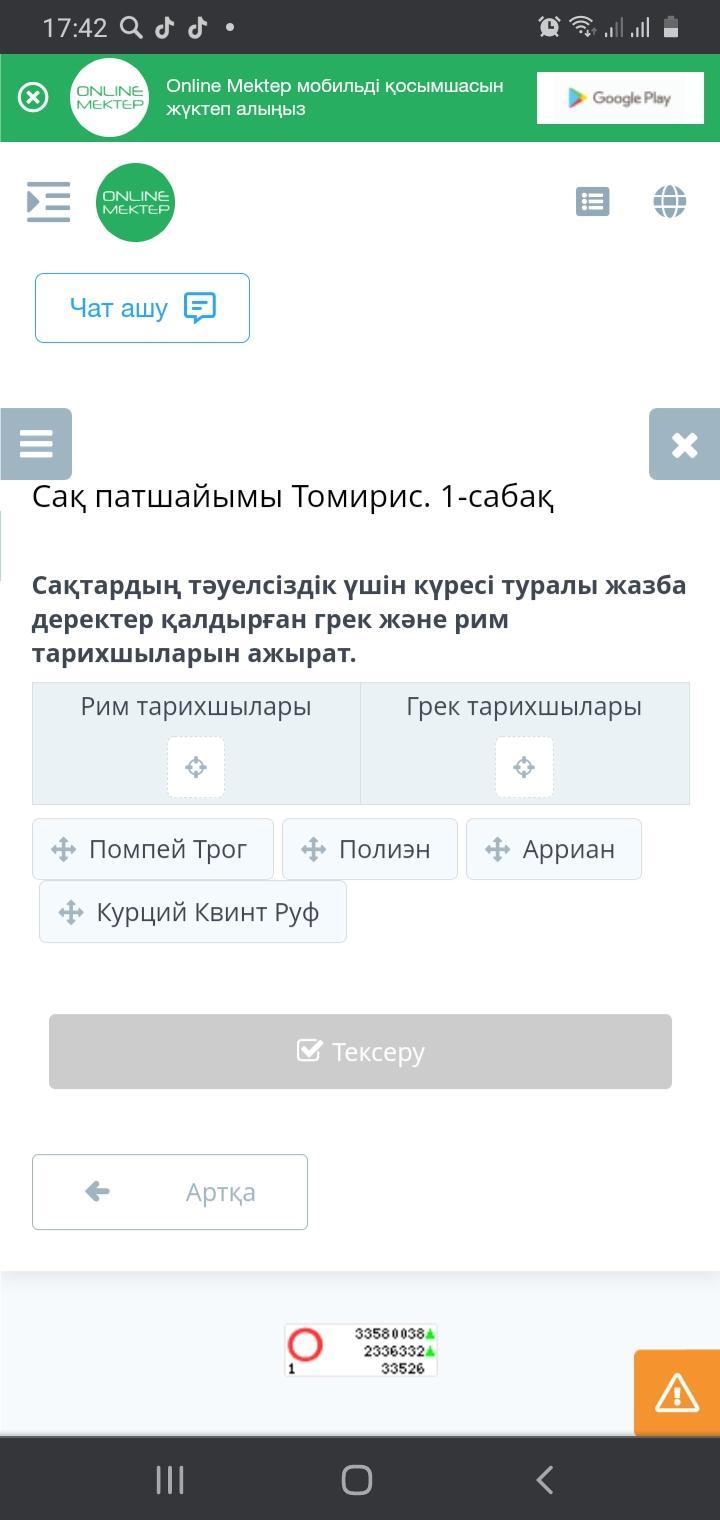Select the Арриан chip
Viewport: 720px width, 1520px height.
point(554,849)
